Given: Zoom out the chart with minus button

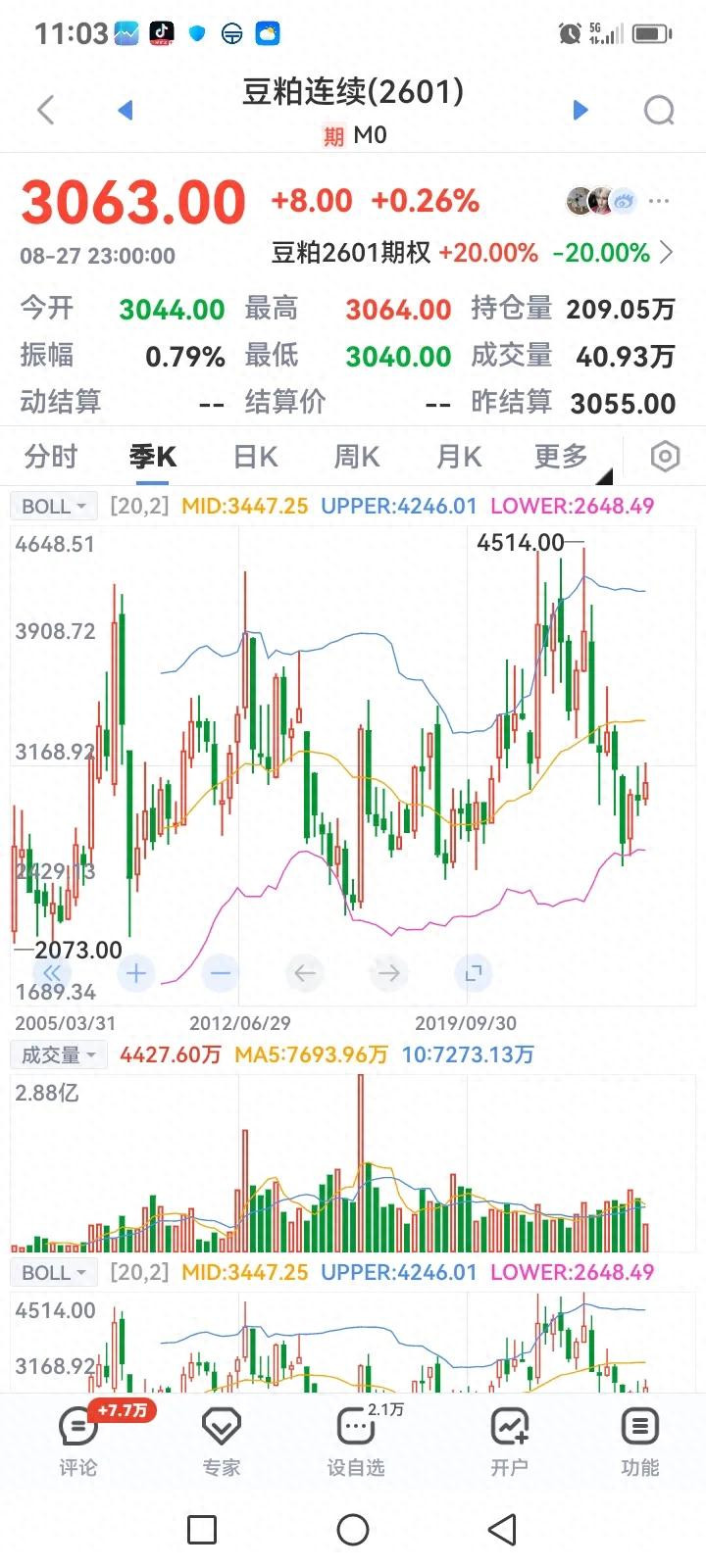Looking at the screenshot, I should pyautogui.click(x=221, y=973).
